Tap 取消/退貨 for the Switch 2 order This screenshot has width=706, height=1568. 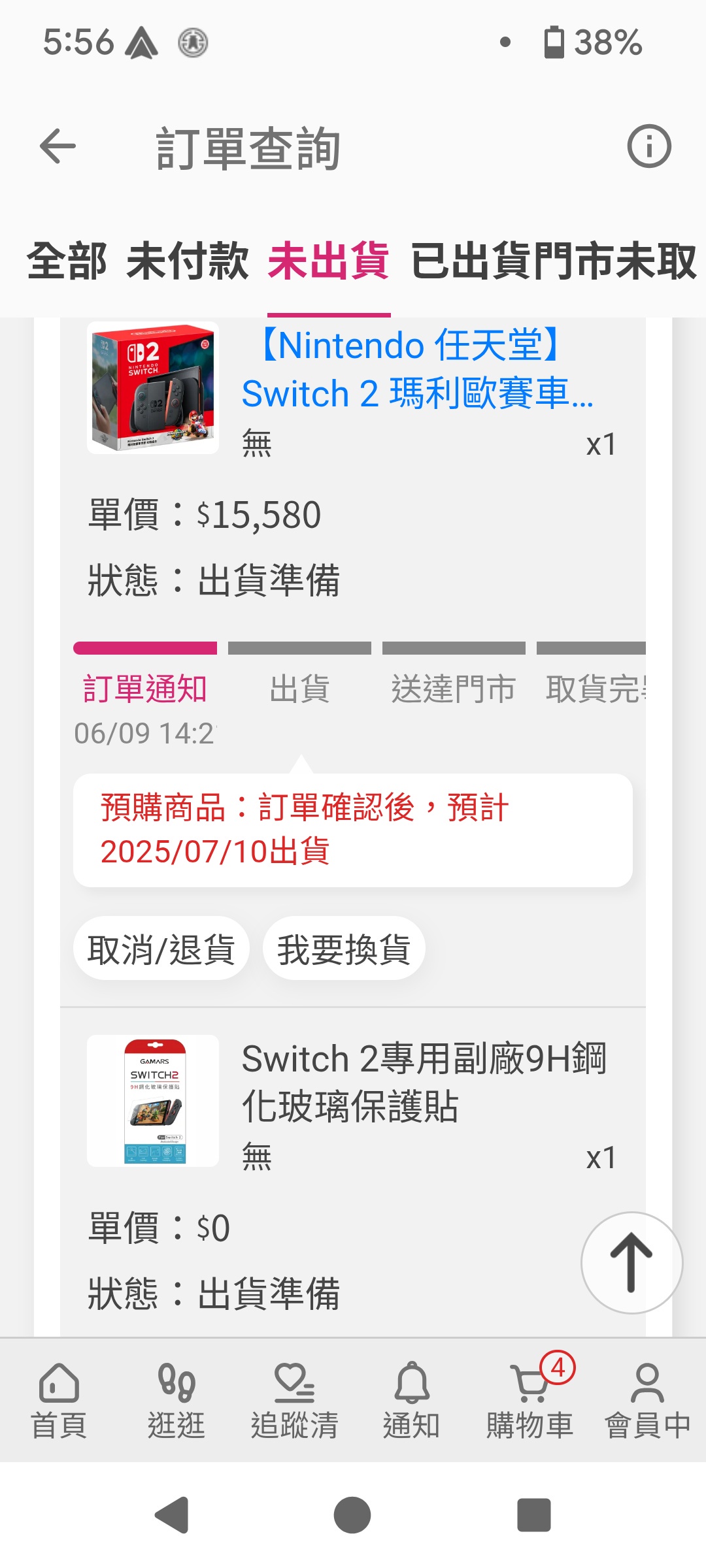pyautogui.click(x=161, y=949)
